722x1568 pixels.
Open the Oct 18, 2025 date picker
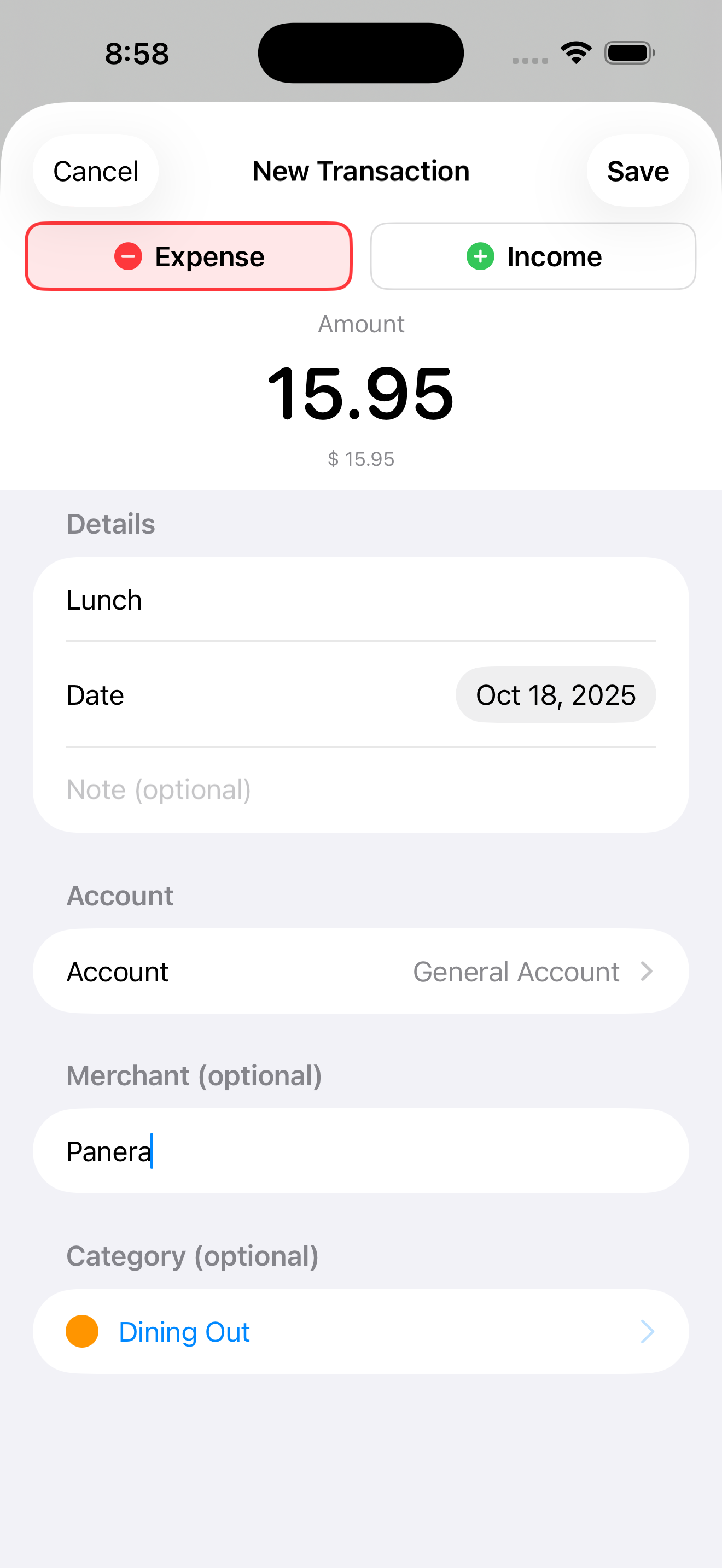tap(555, 694)
